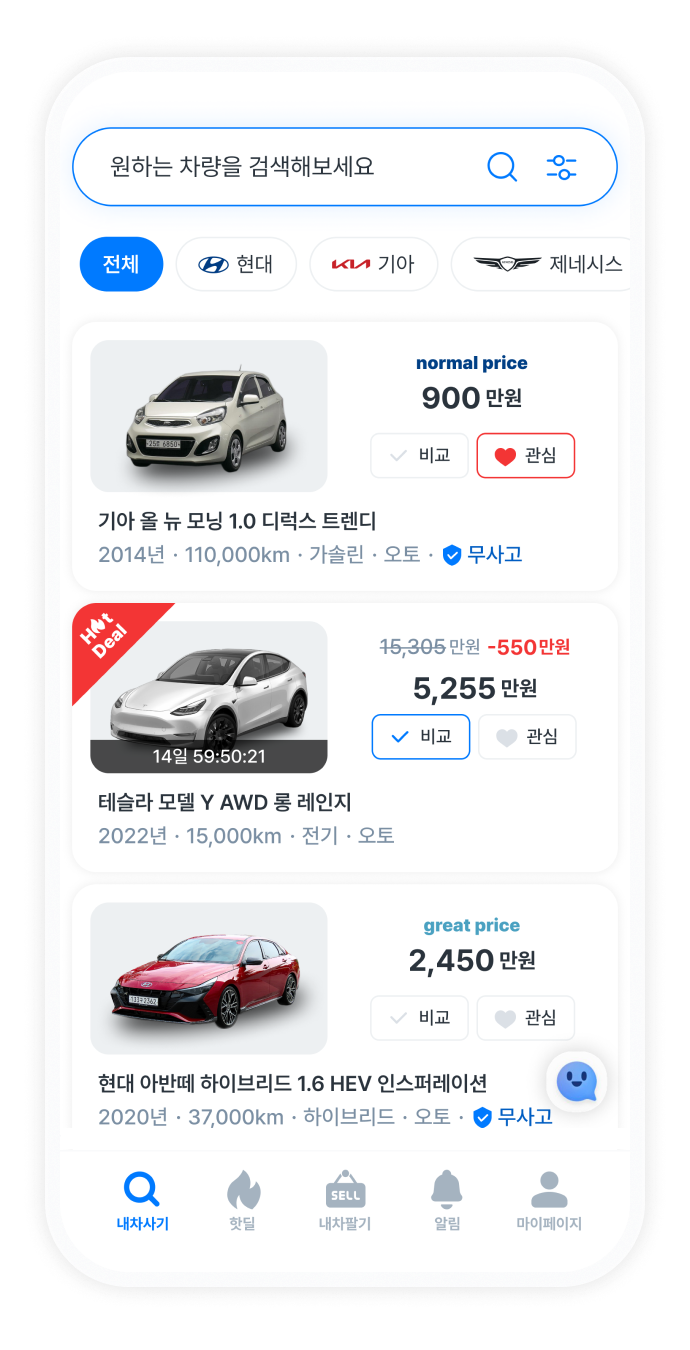
Task: Filter by 현대 brand chip
Action: point(236,264)
